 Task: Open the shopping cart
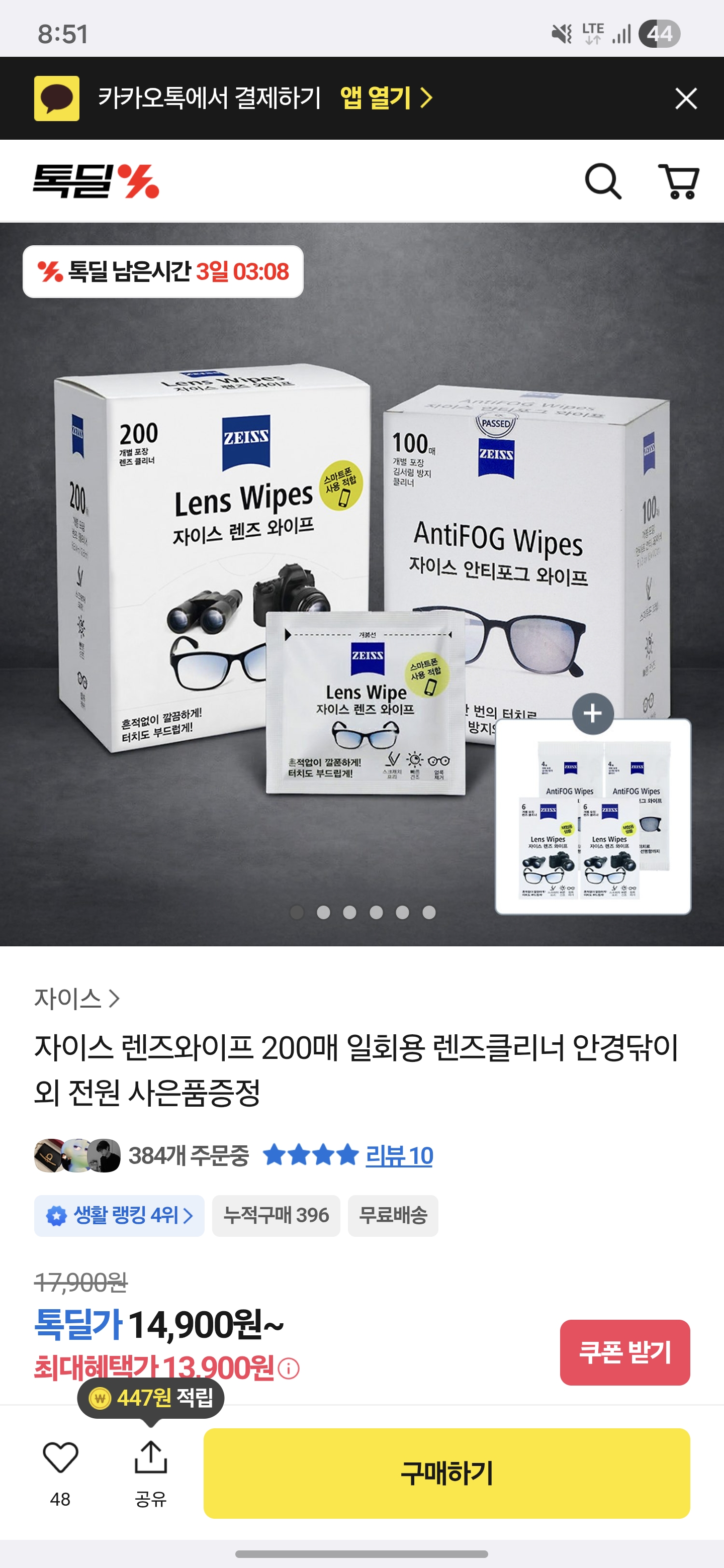click(678, 181)
